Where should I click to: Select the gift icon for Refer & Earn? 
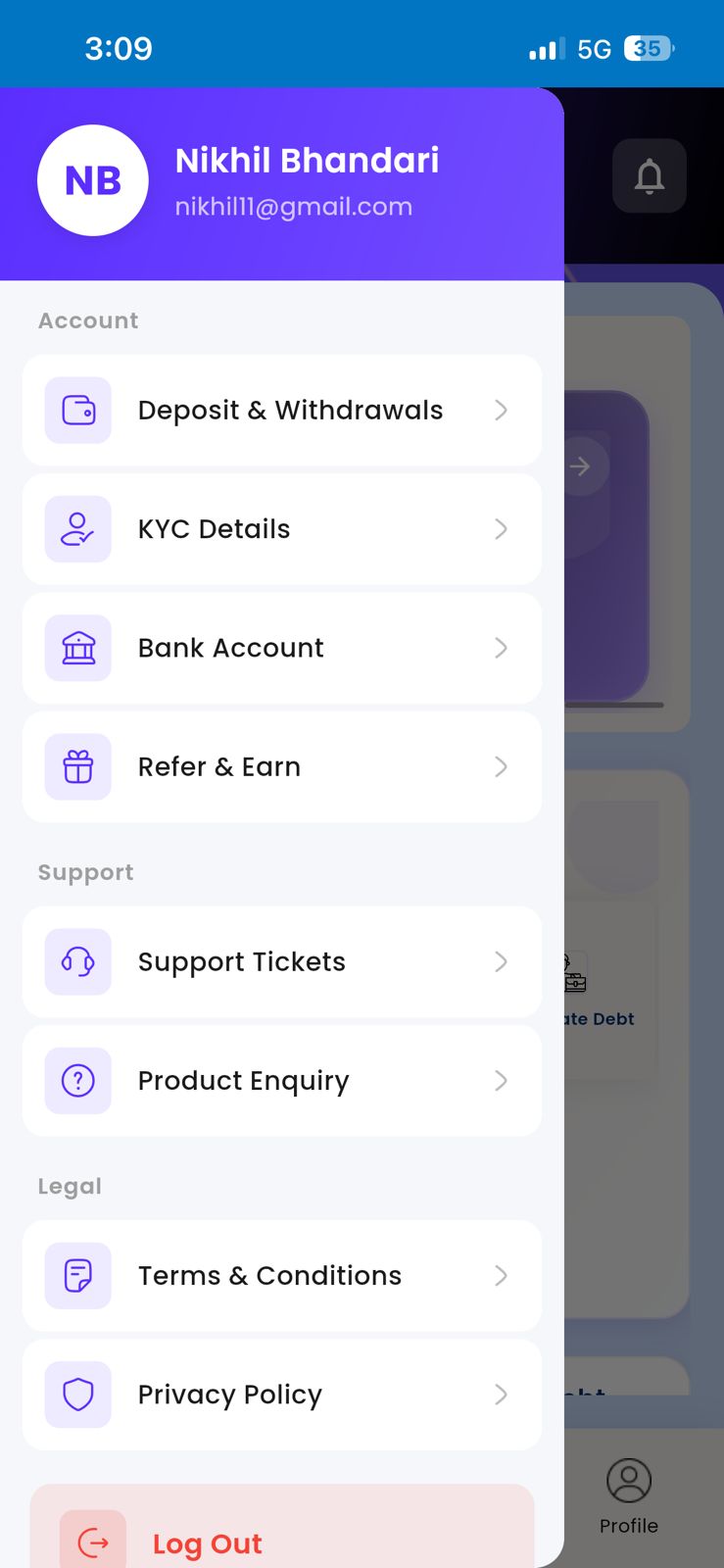tap(77, 766)
